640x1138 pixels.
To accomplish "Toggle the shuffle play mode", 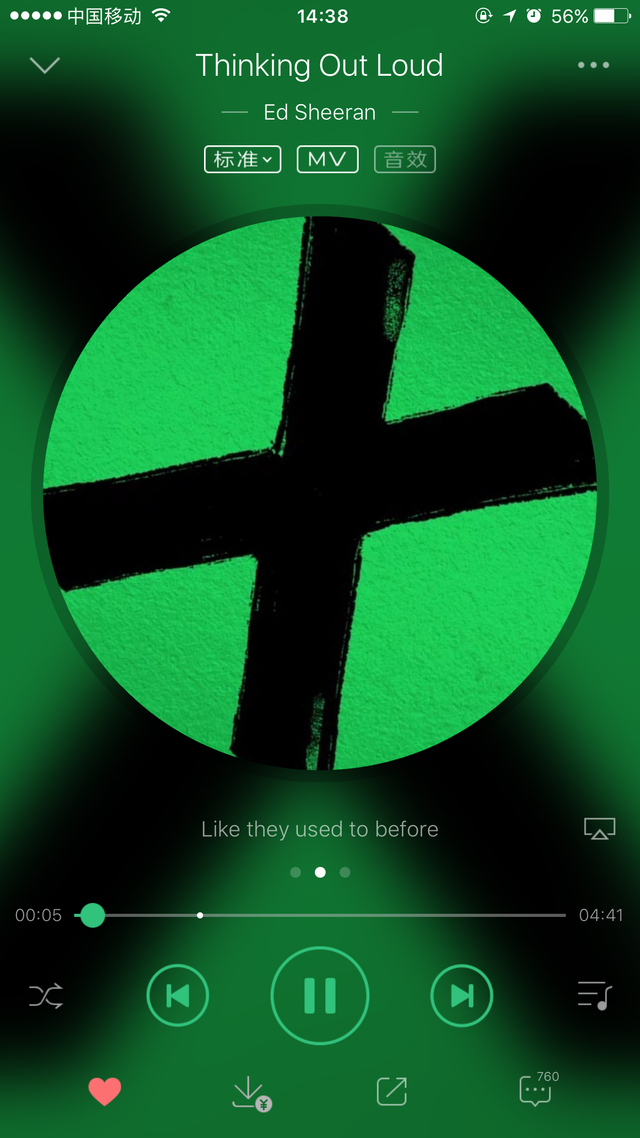I will [x=46, y=996].
